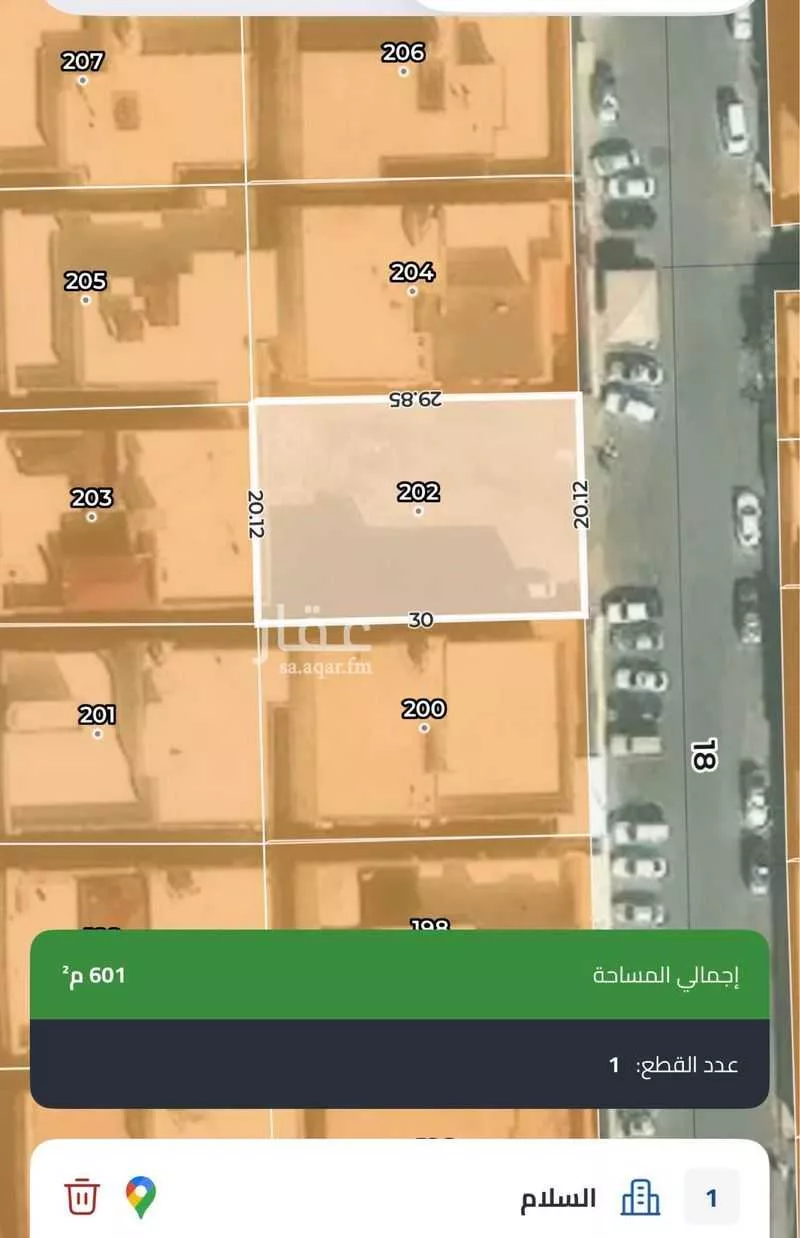800x1238 pixels.
Task: Select plot marker 200 below the highlighted parcel
Action: (x=425, y=709)
